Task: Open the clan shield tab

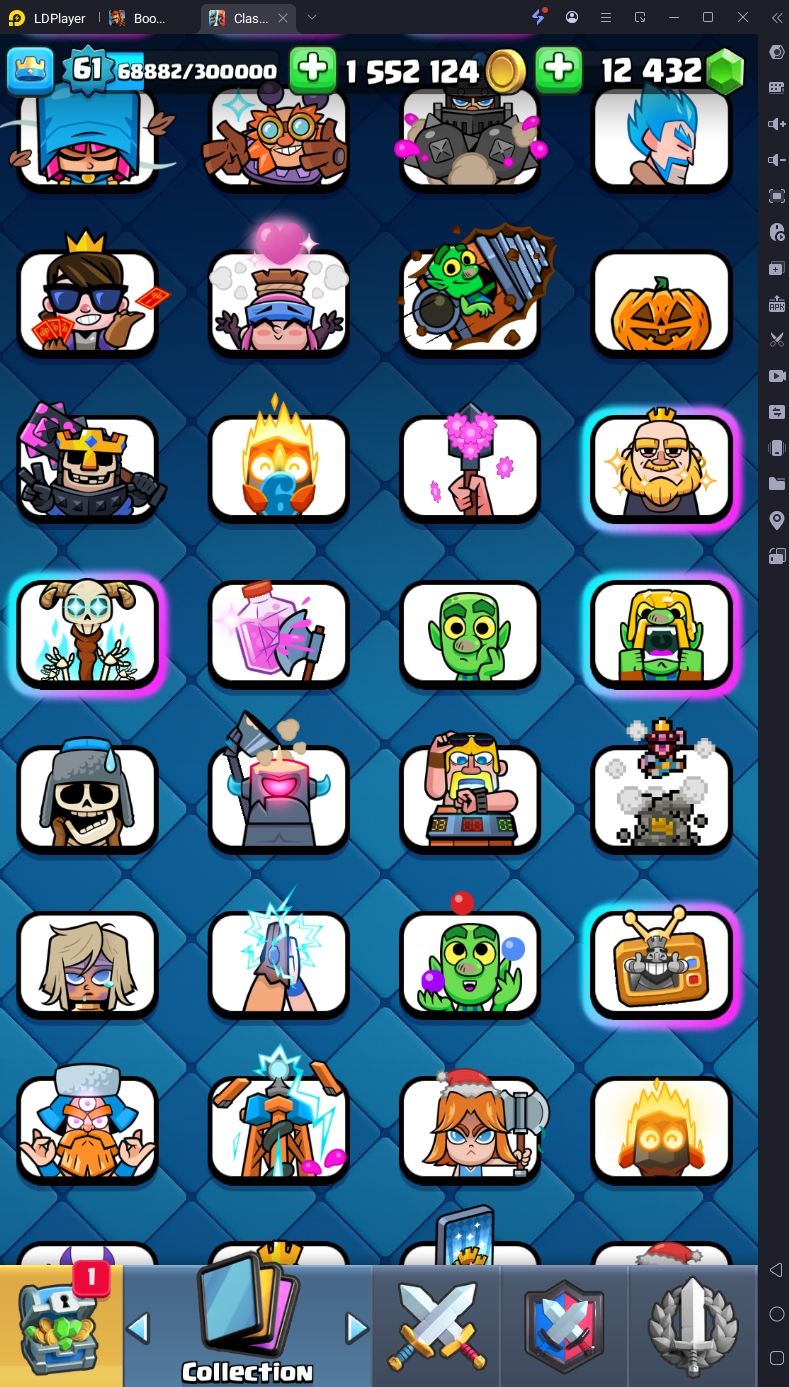Action: (565, 1325)
